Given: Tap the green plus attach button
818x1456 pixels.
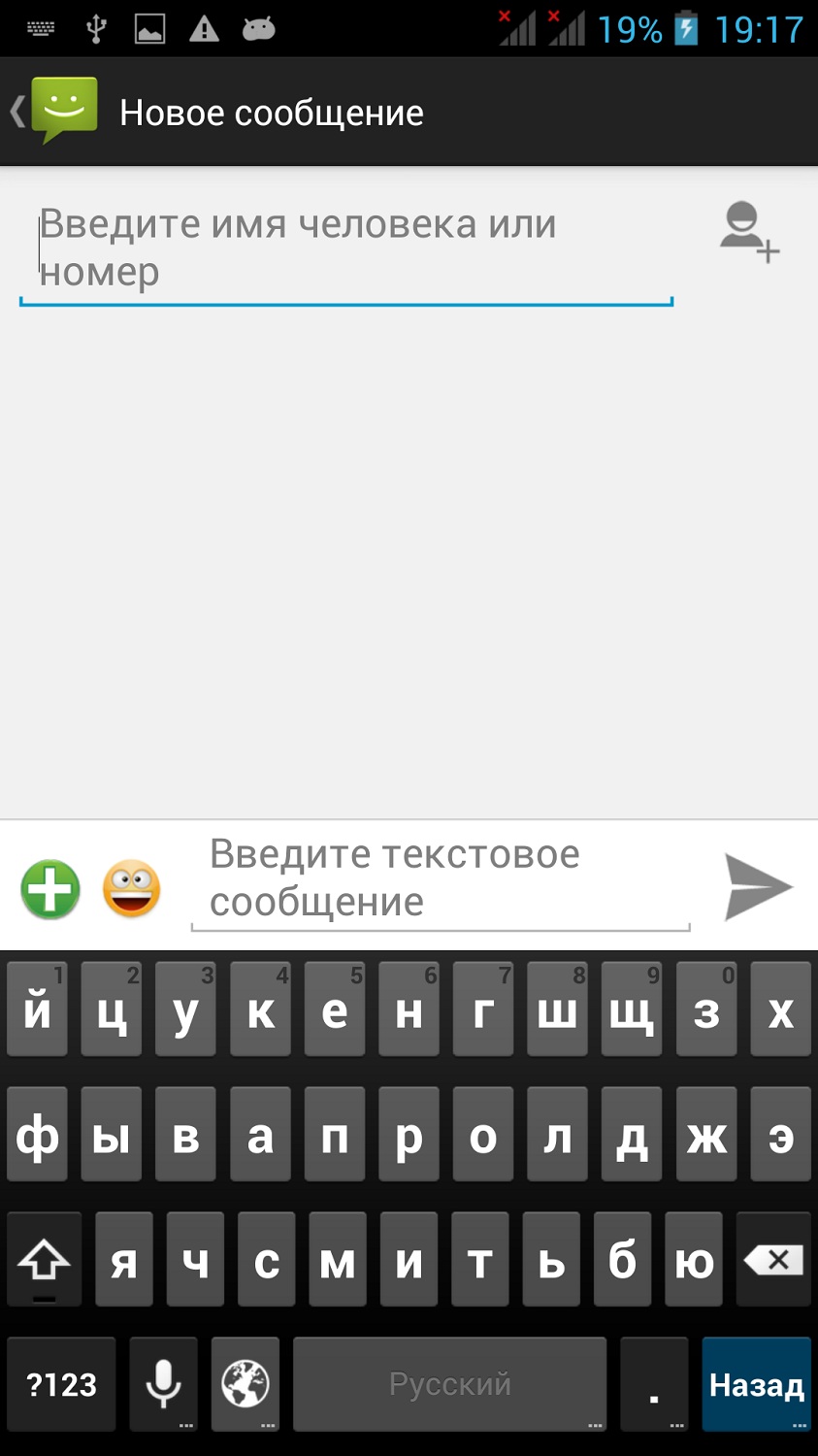Looking at the screenshot, I should [x=50, y=888].
